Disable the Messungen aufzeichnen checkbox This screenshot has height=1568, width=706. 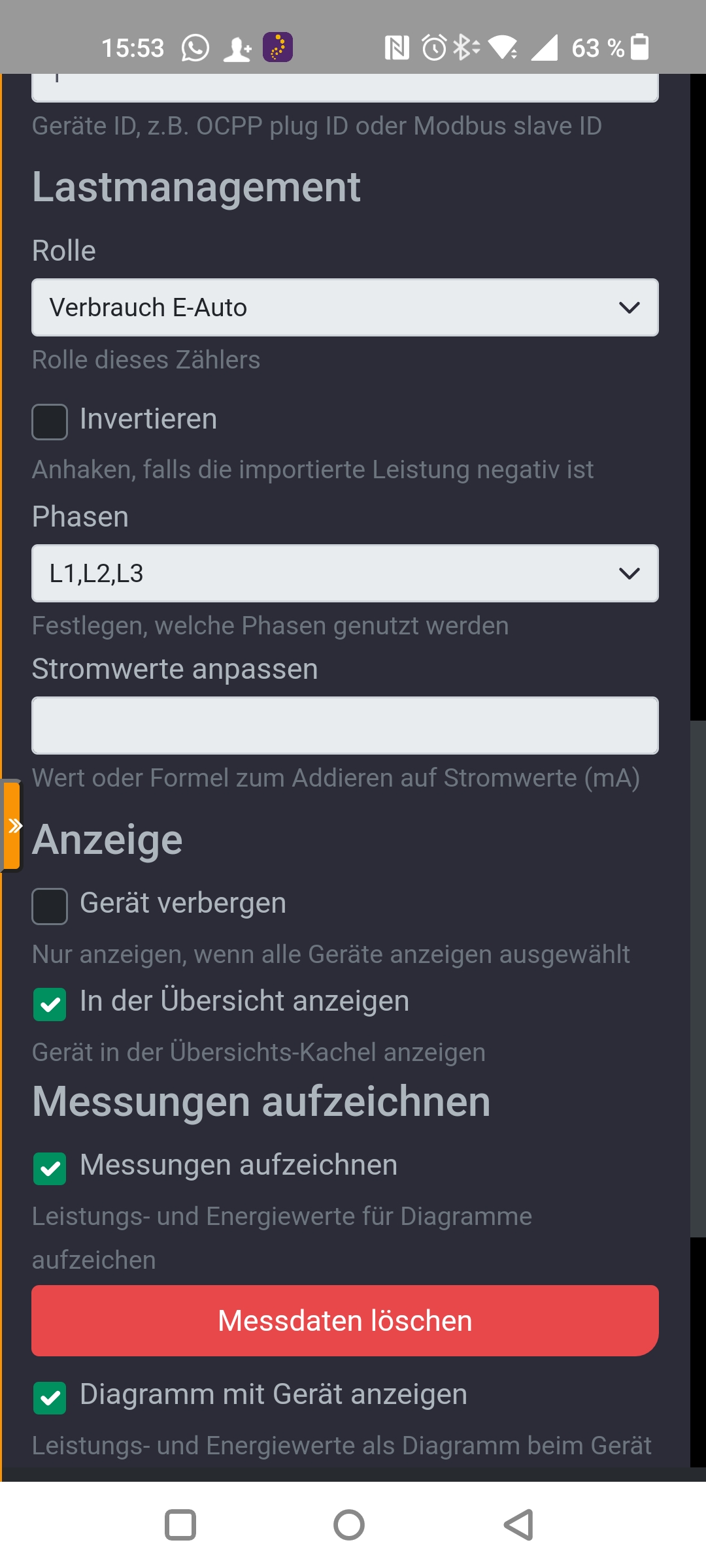pos(50,1168)
